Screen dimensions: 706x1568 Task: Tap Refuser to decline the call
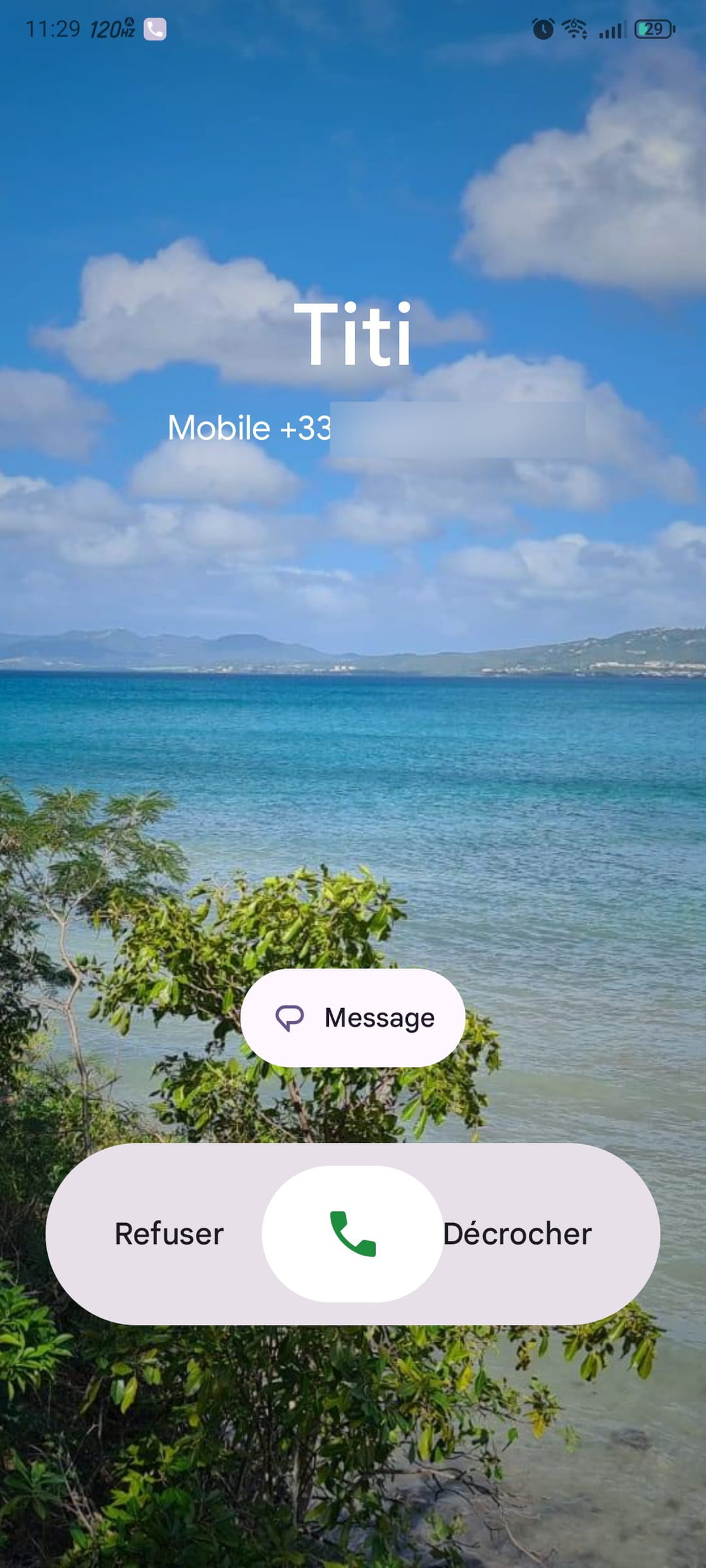coord(169,1234)
